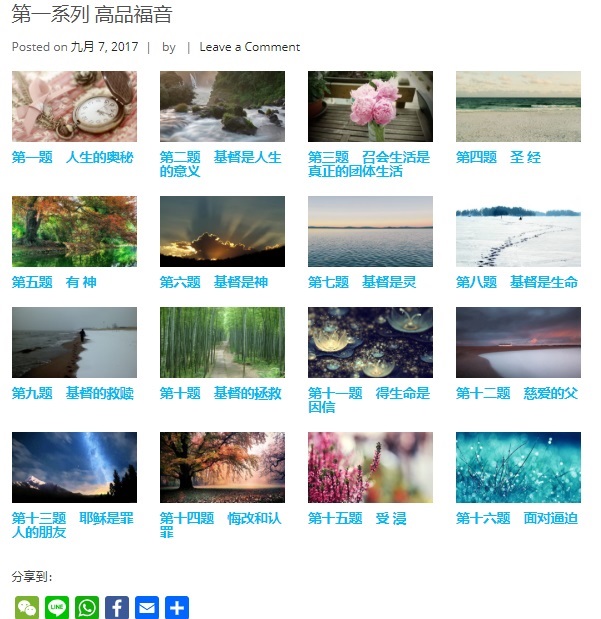Tap the forest thumbnail above 第五题 有神
The image size is (601, 619).
point(74,231)
